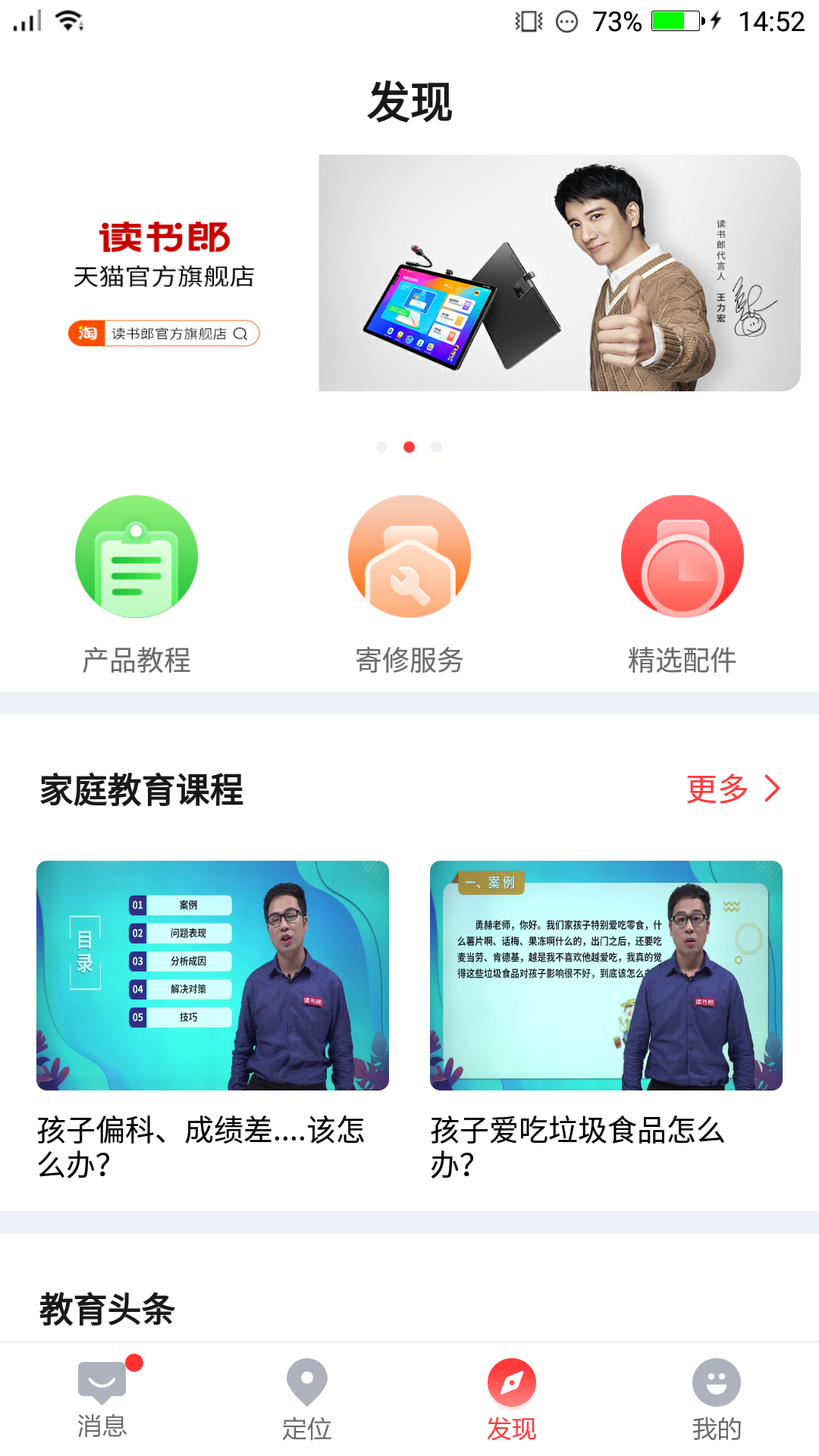Open the 更多 arrow next to family courses
The width and height of the screenshot is (819, 1456).
pyautogui.click(x=770, y=789)
